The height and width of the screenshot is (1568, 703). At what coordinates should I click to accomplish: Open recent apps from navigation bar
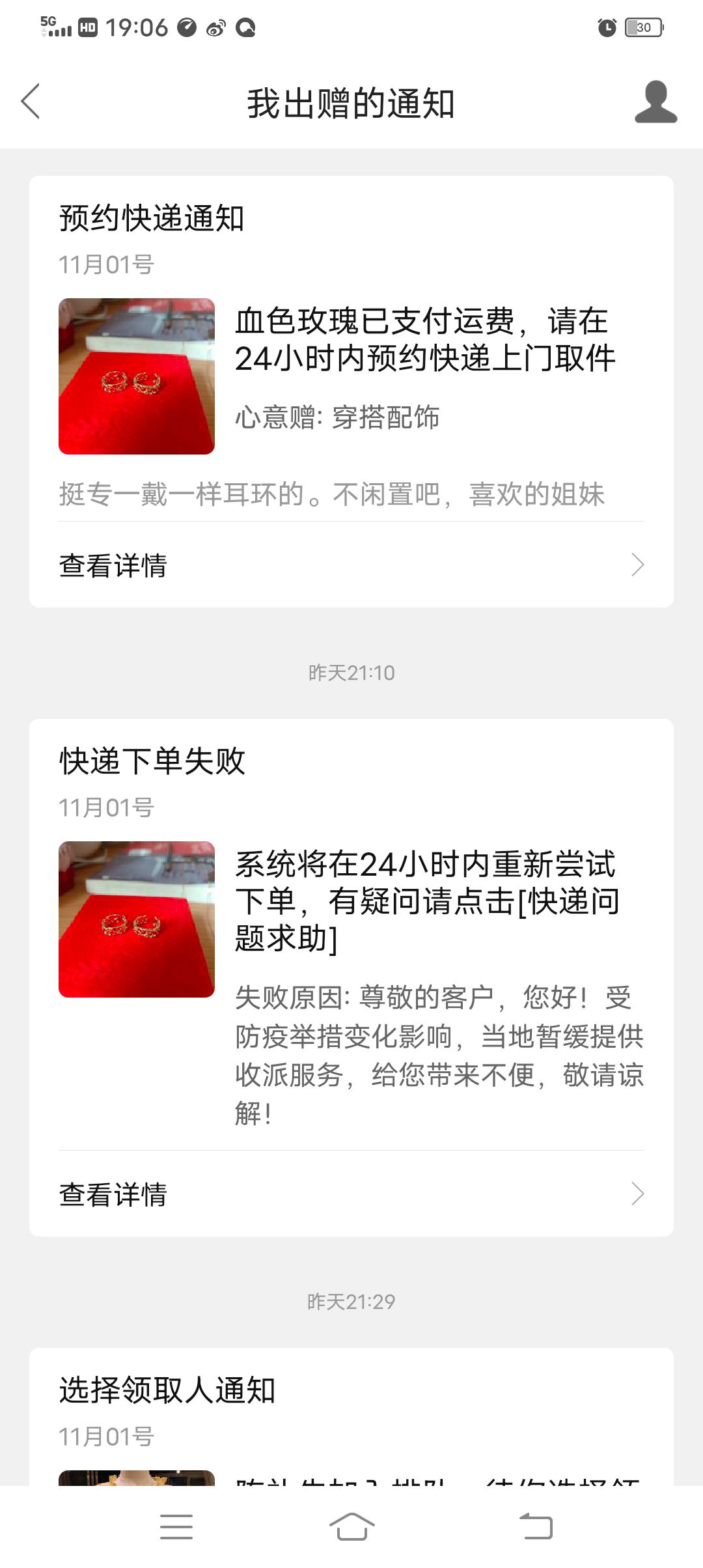point(176,1526)
